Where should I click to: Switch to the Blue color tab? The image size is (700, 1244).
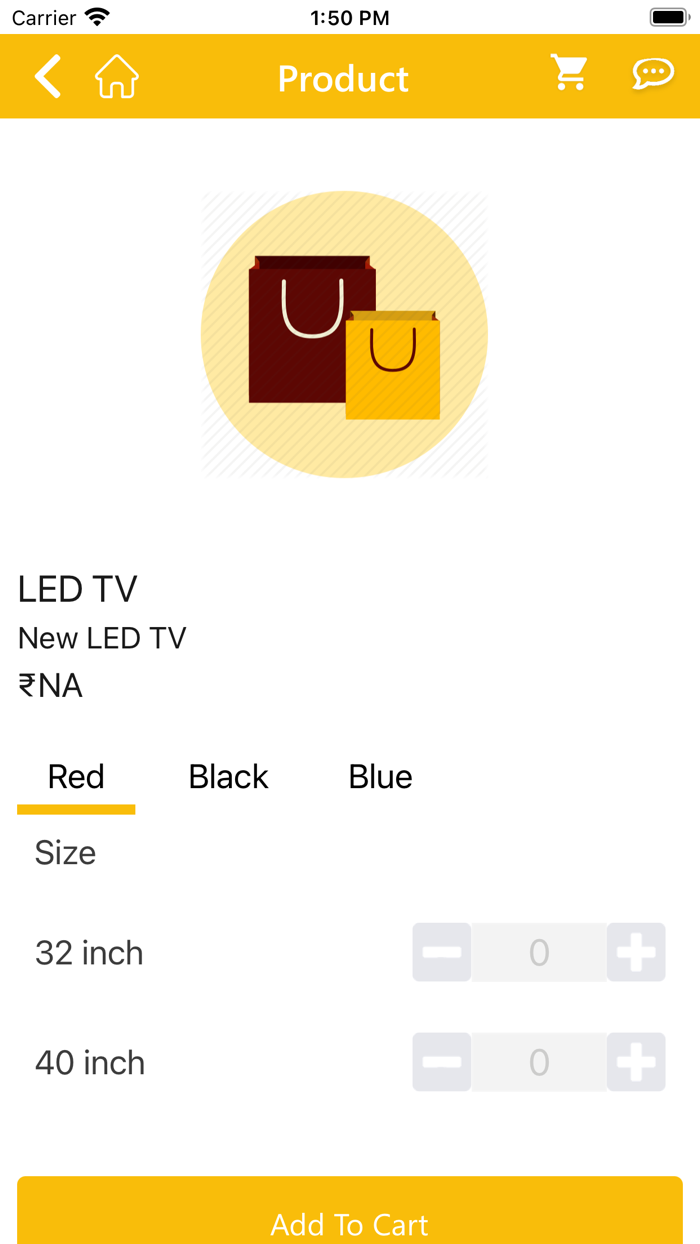(x=380, y=777)
